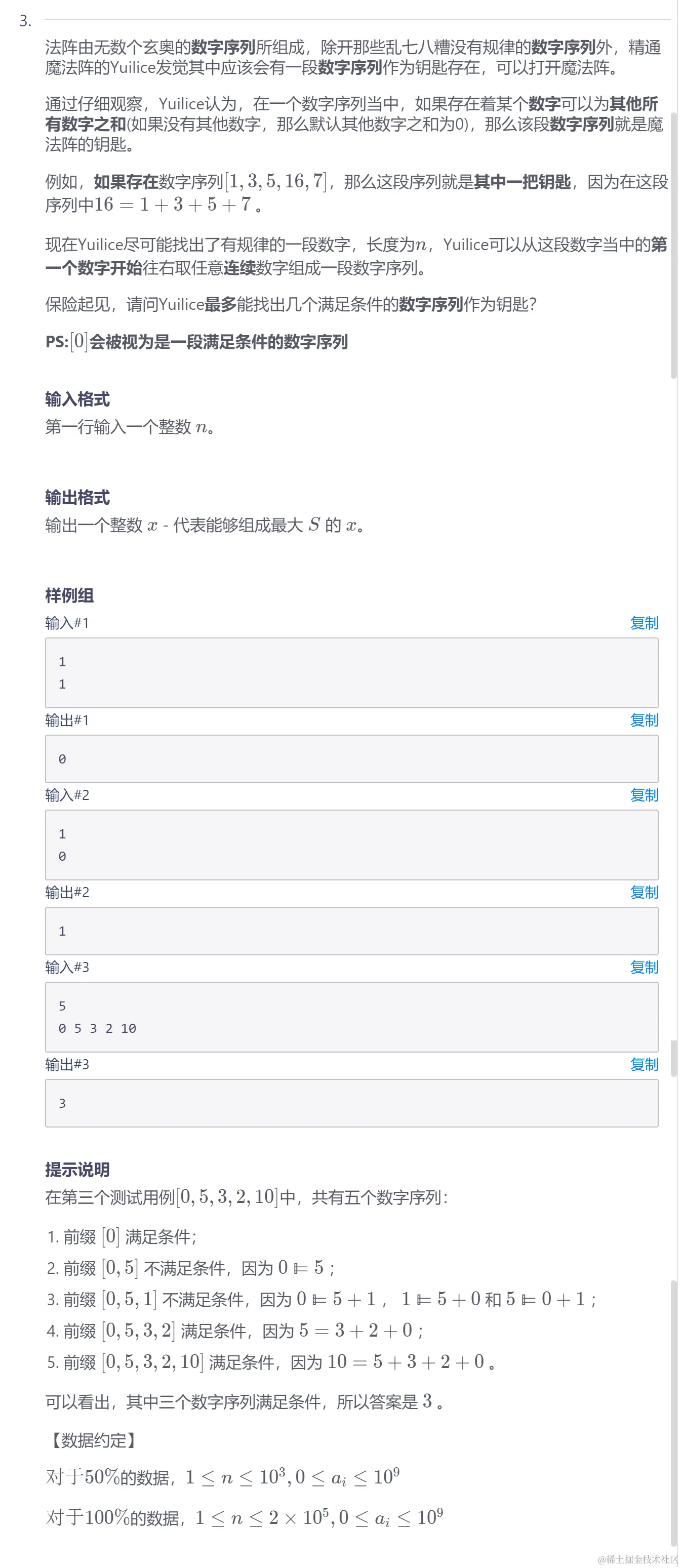The image size is (682, 1568).
Task: Copy the sample input #3
Action: click(644, 967)
